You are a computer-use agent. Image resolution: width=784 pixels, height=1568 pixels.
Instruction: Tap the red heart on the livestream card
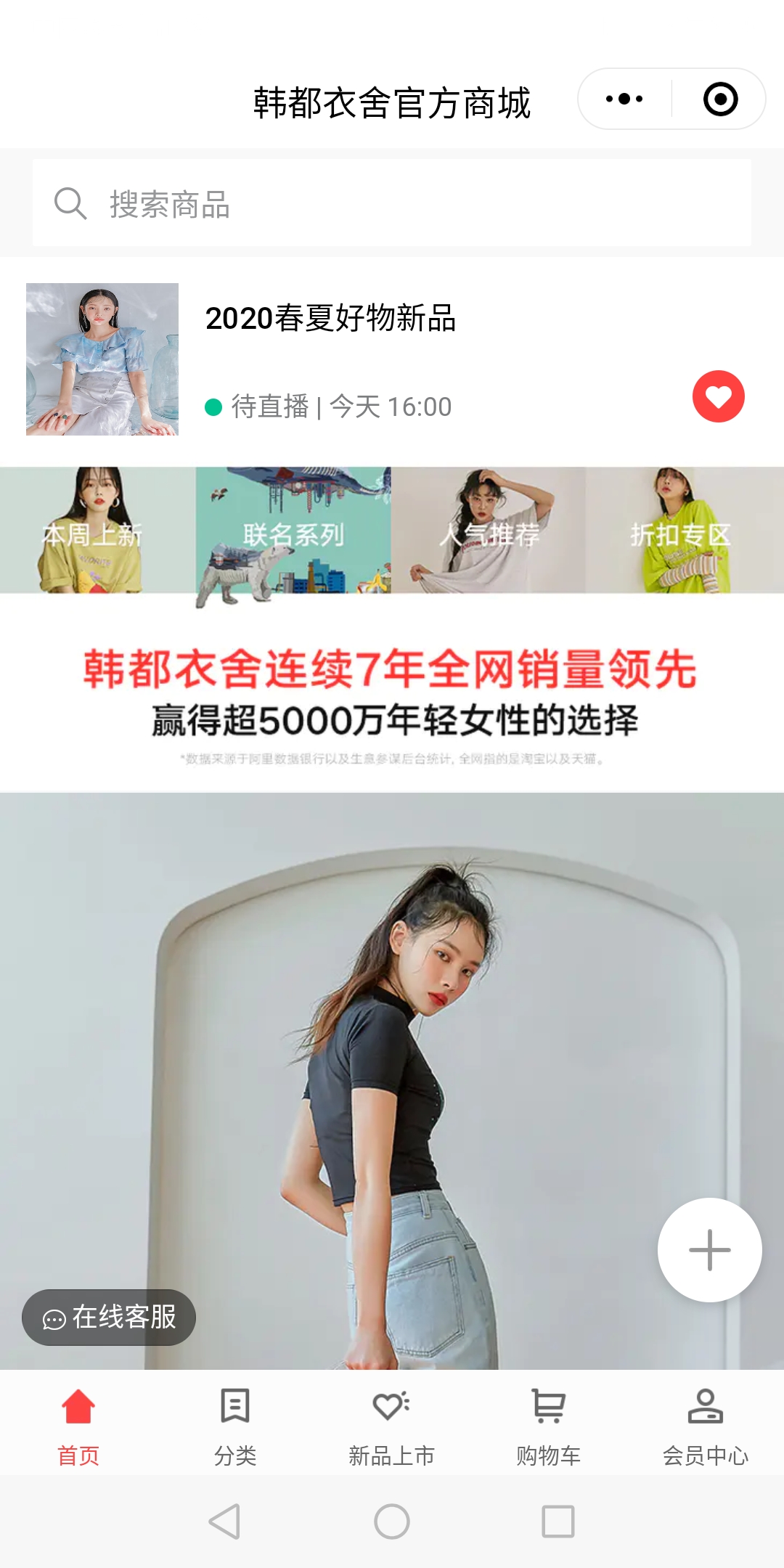pyautogui.click(x=718, y=396)
